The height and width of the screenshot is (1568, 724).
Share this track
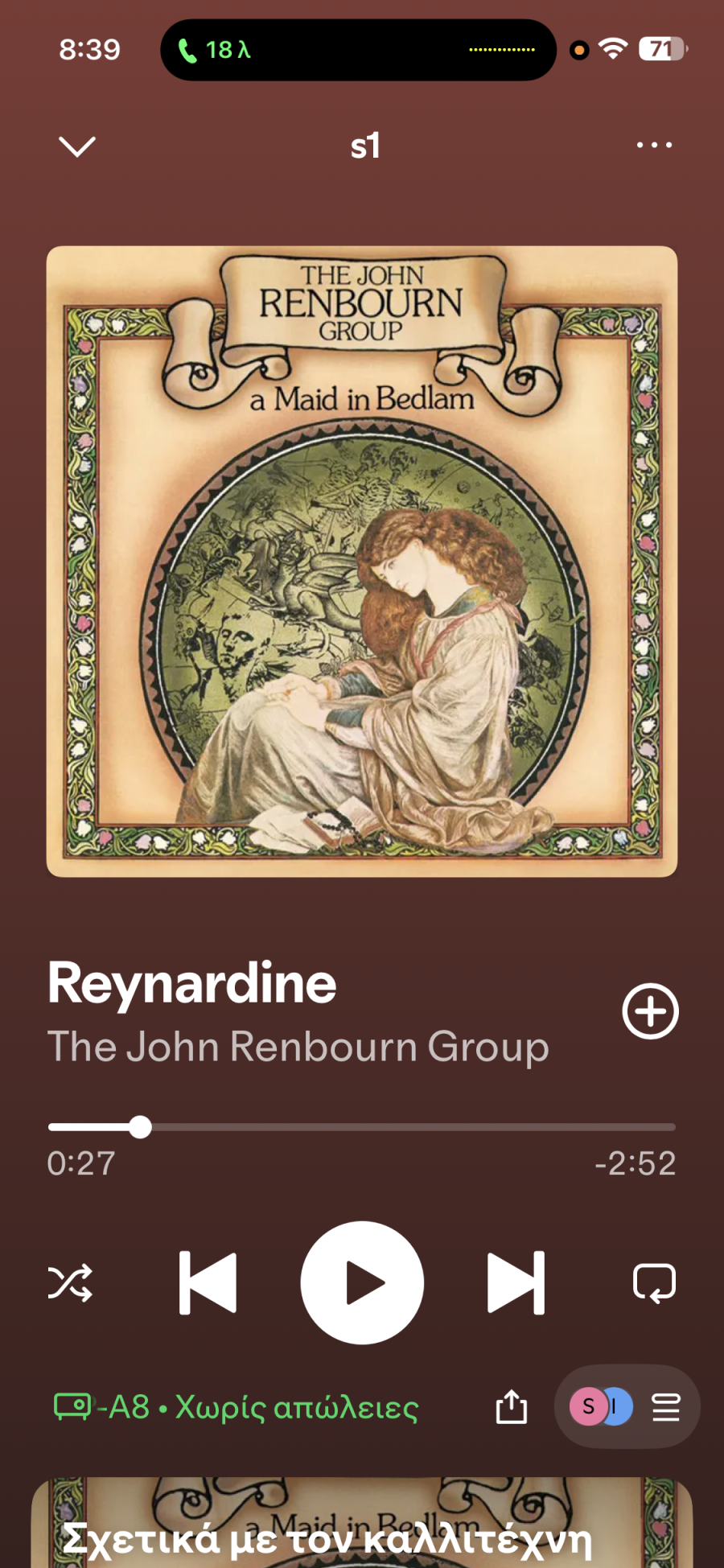point(511,1407)
